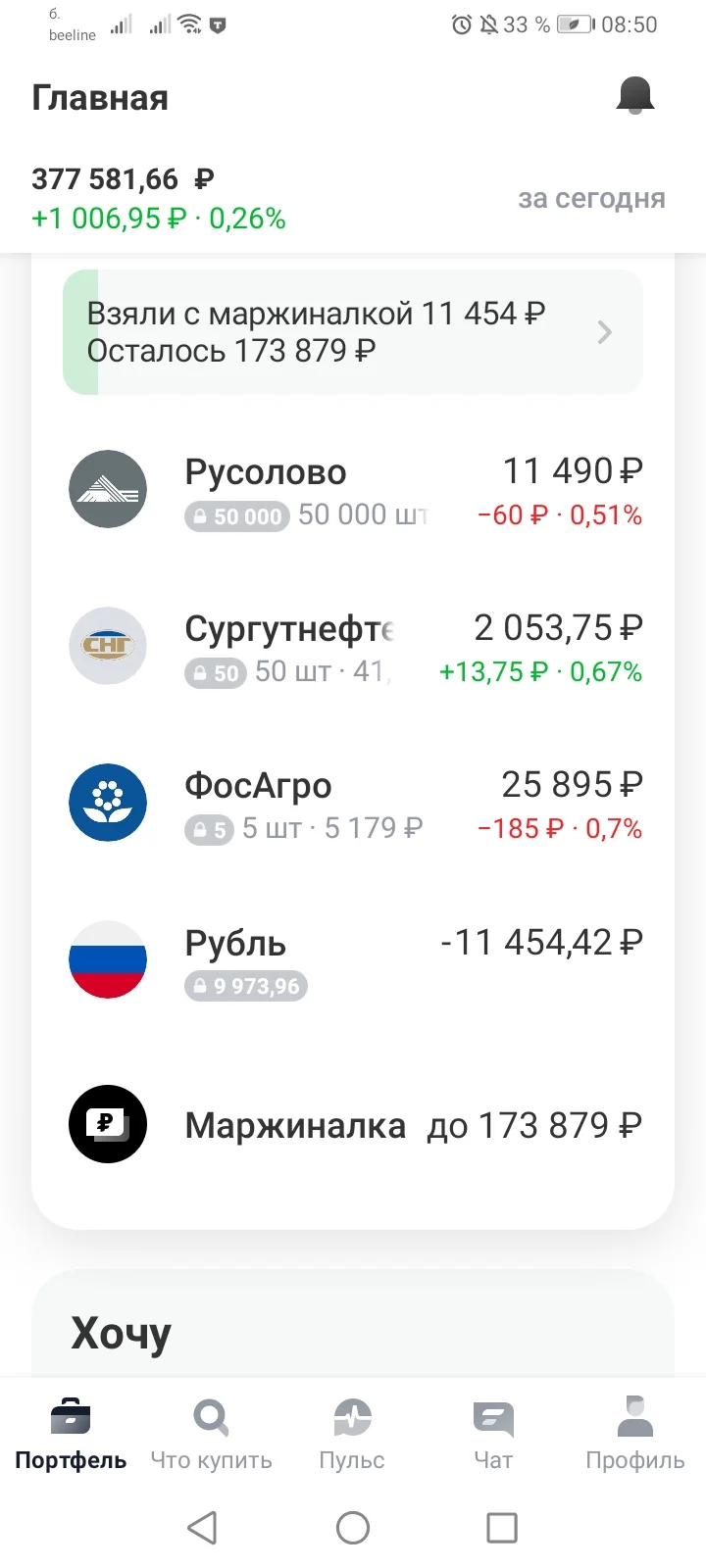
Task: Open the Маржиналка row
Action: pos(353,1124)
